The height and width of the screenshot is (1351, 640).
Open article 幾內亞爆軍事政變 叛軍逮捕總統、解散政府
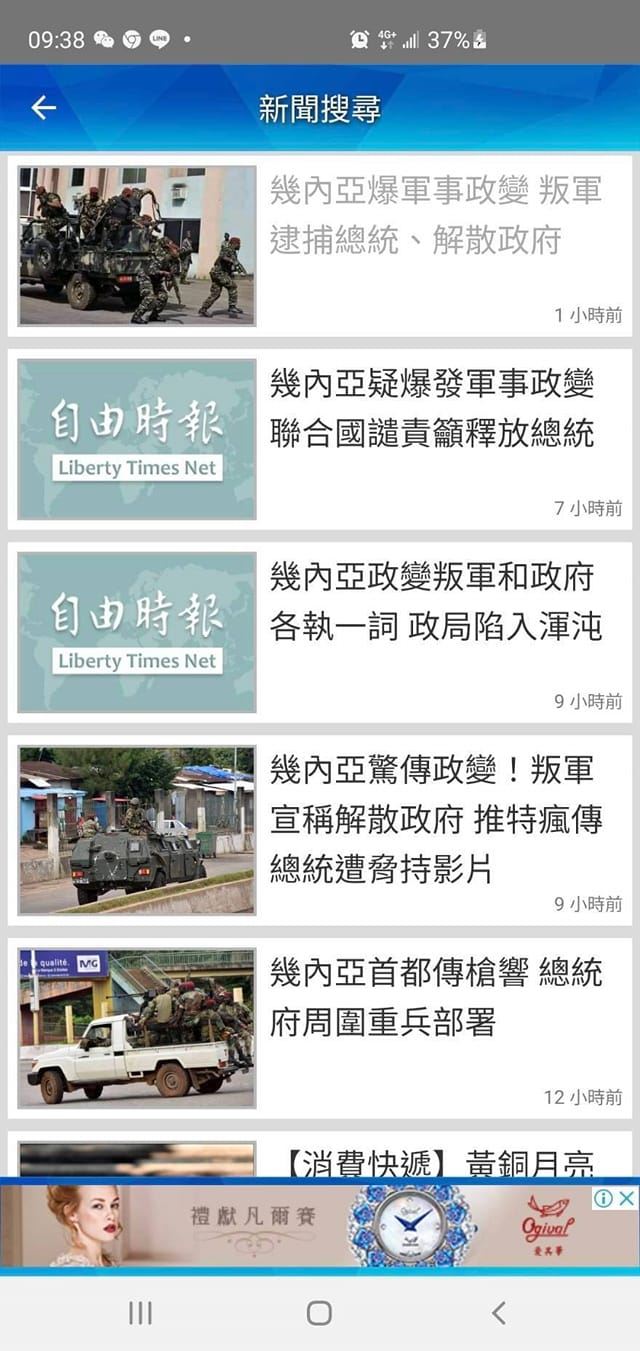(x=435, y=215)
